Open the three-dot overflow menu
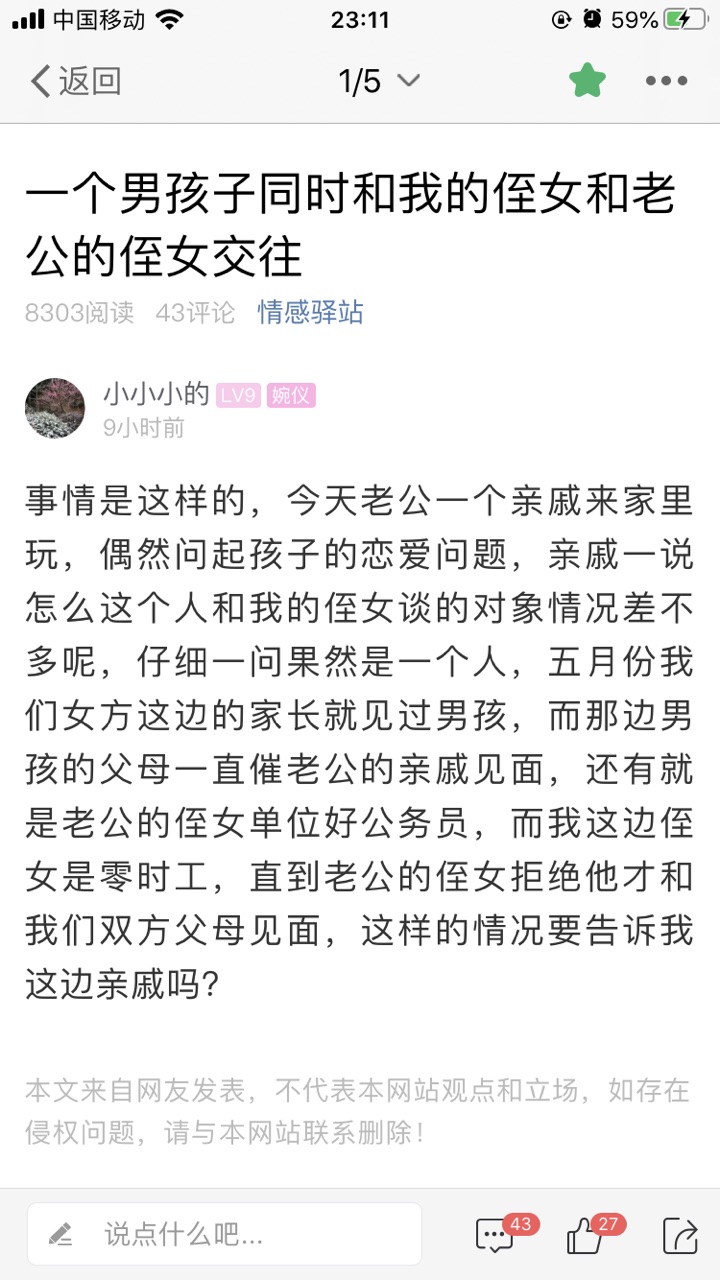 [x=666, y=81]
